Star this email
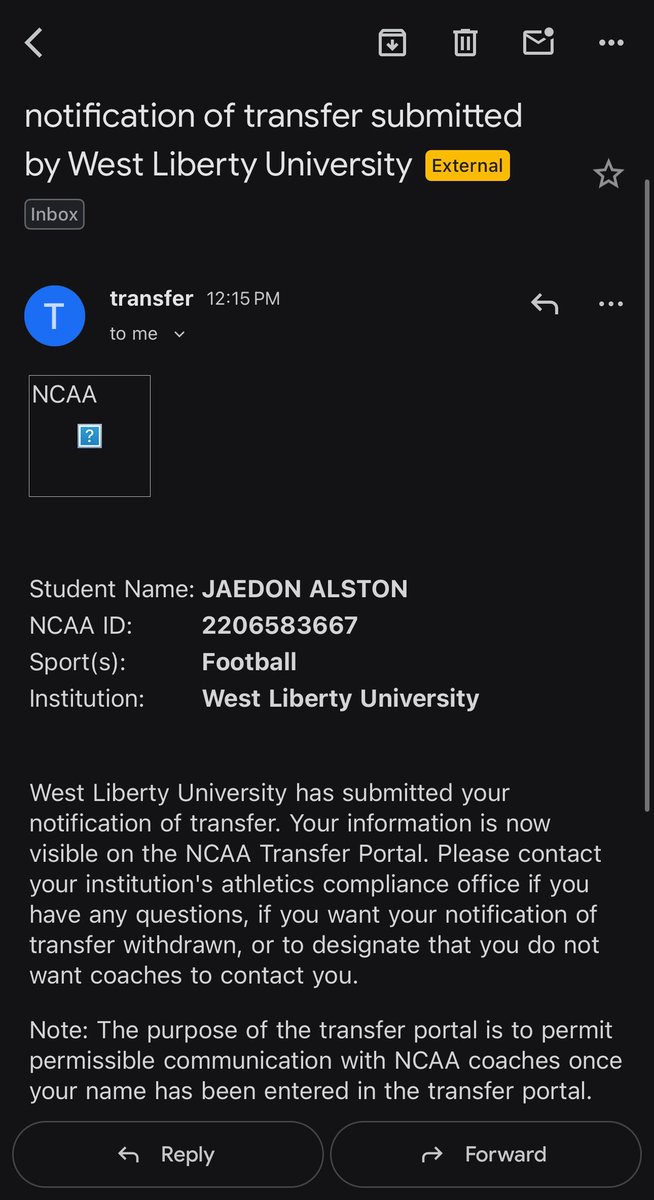 coord(608,175)
